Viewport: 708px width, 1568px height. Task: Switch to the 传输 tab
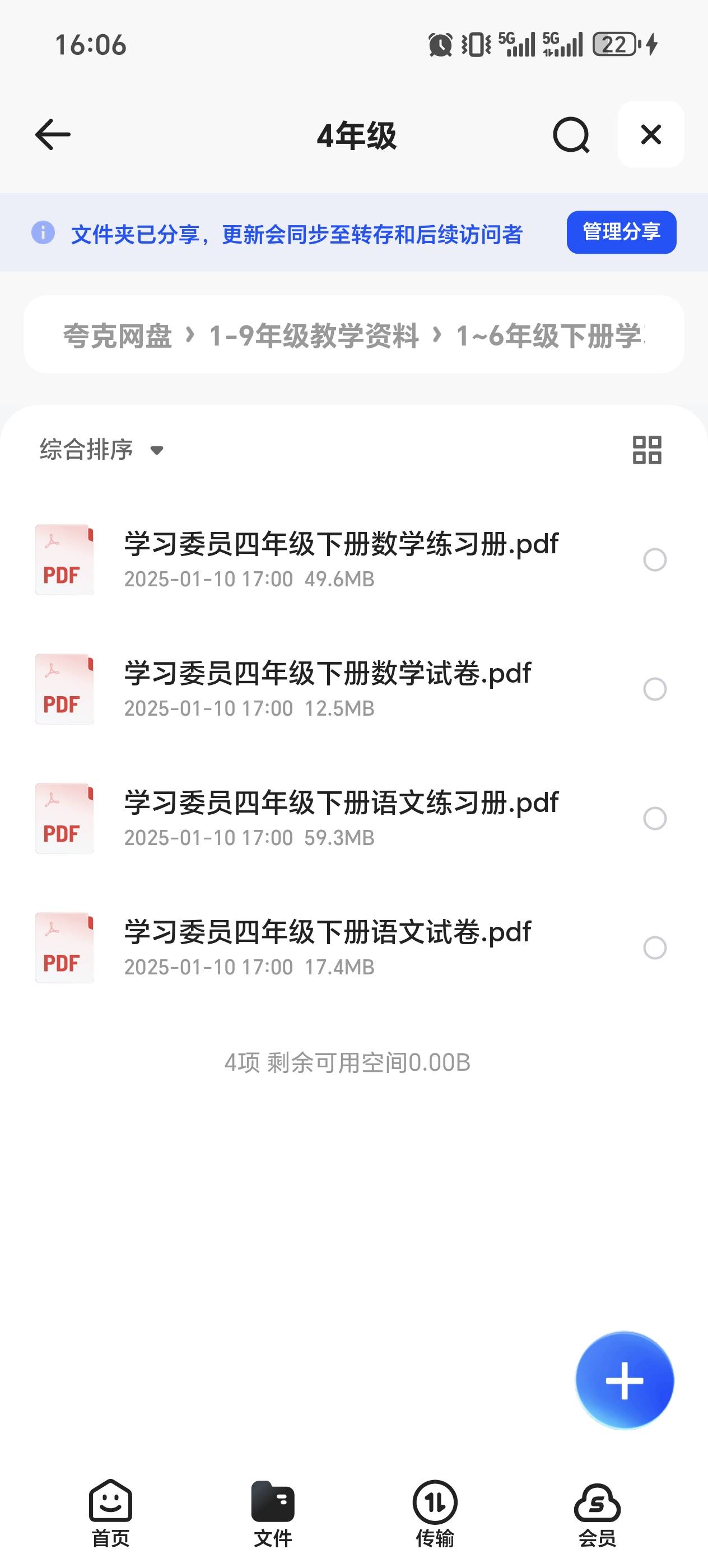(435, 1513)
